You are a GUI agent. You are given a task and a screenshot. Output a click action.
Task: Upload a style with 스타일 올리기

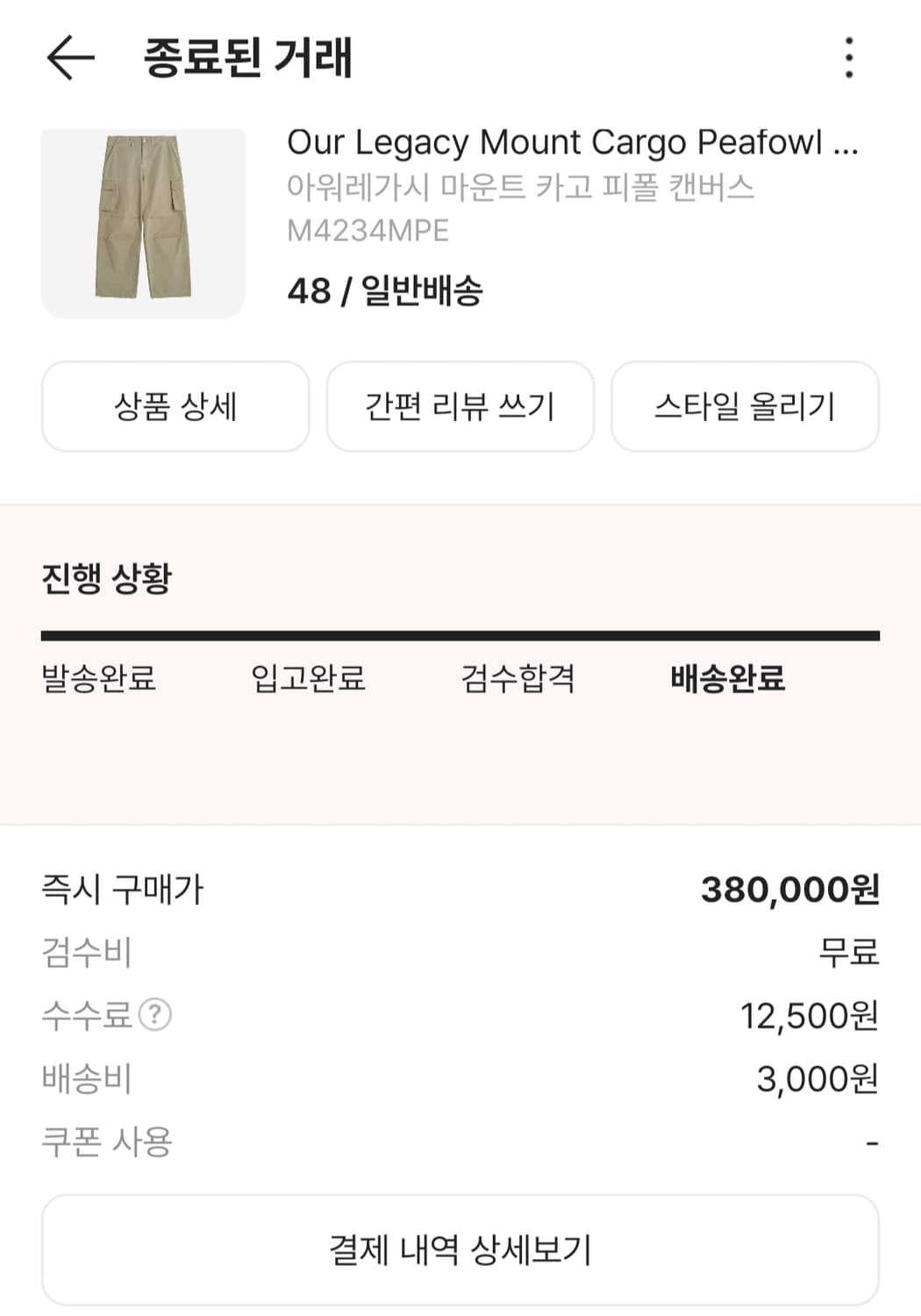coord(745,405)
